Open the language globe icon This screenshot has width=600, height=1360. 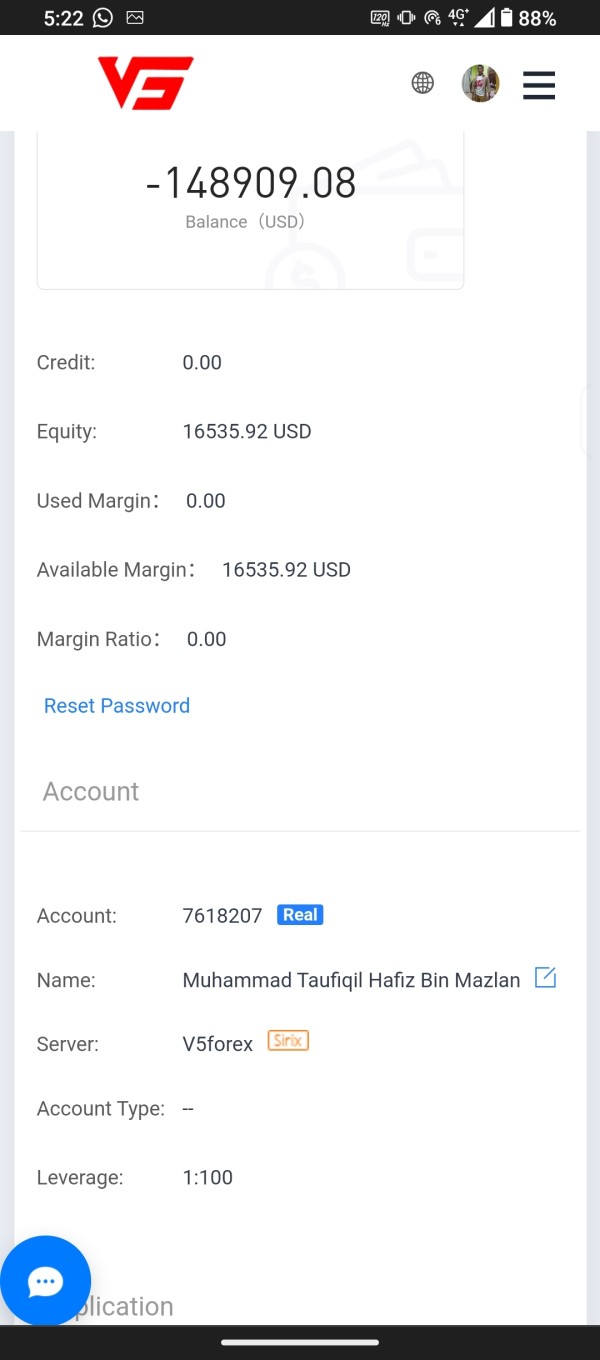click(x=423, y=83)
